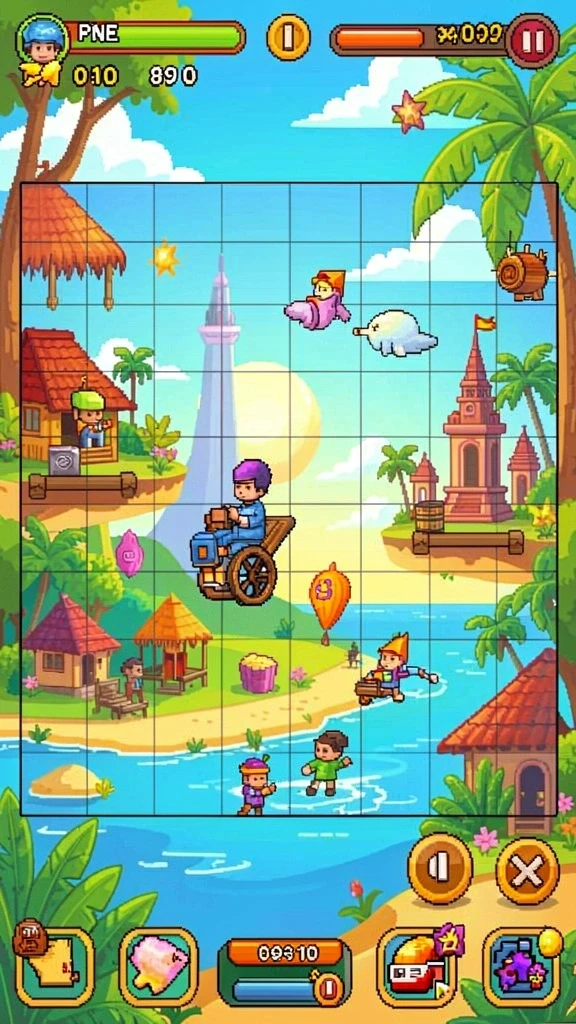Viewport: 576px width, 1024px height.
Task: Pause the game with the red pause button
Action: pyautogui.click(x=532, y=40)
